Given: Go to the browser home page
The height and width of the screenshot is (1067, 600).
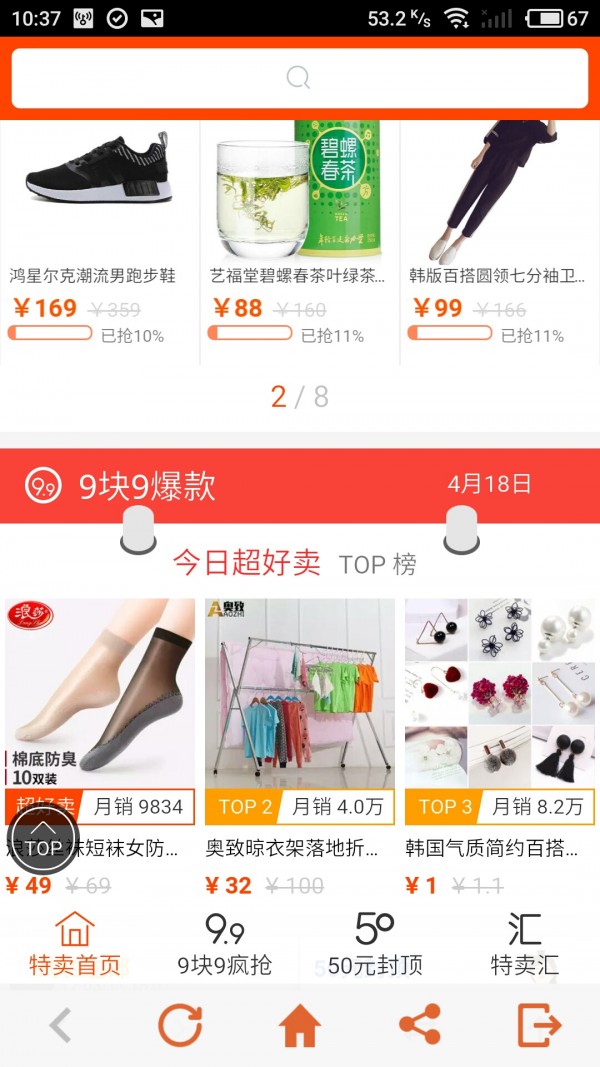Looking at the screenshot, I should click(300, 1025).
